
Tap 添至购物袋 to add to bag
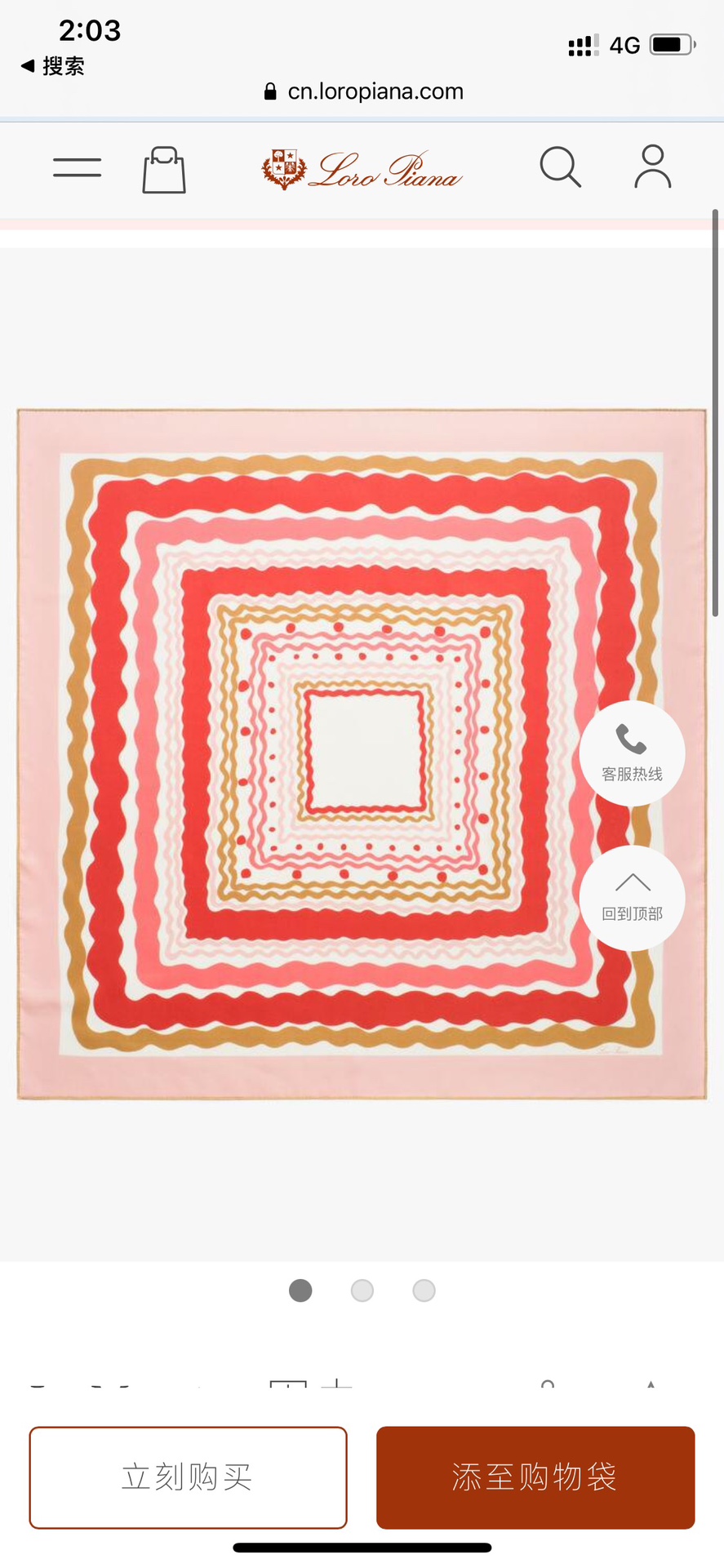pyautogui.click(x=535, y=1477)
